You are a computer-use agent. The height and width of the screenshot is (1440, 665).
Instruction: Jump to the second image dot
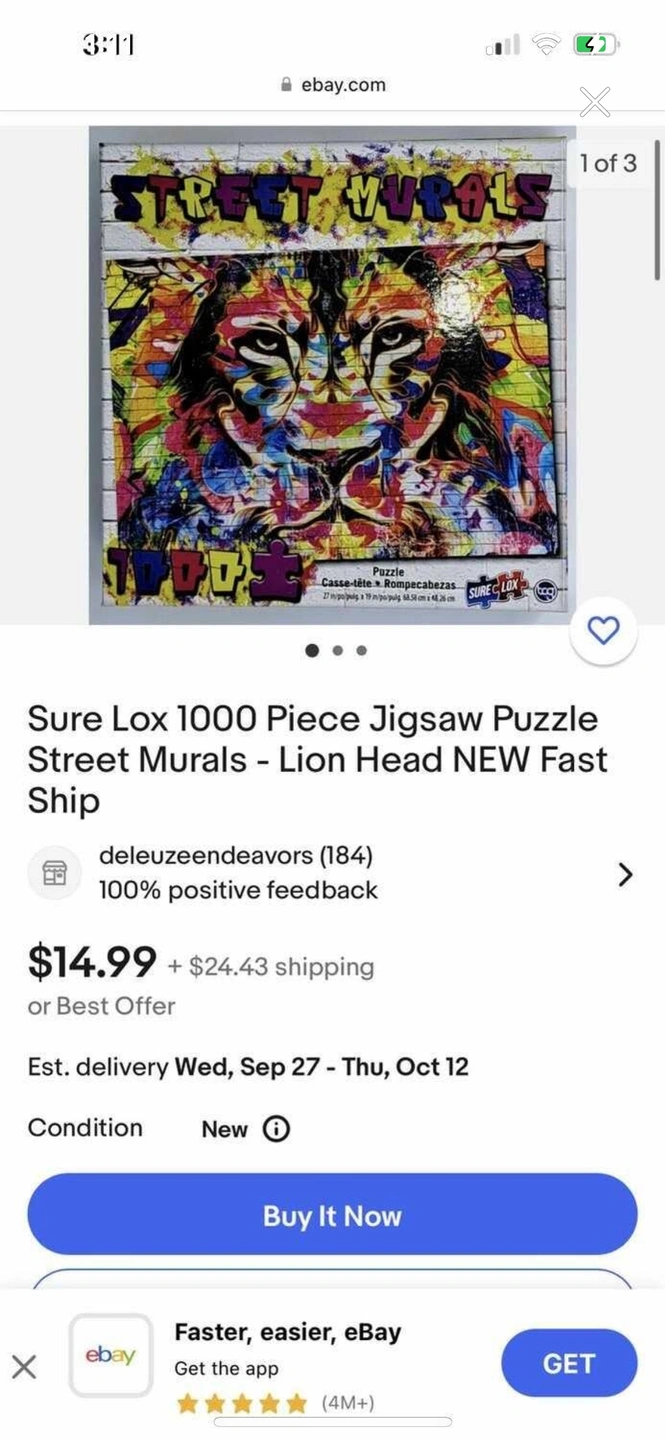(x=337, y=650)
